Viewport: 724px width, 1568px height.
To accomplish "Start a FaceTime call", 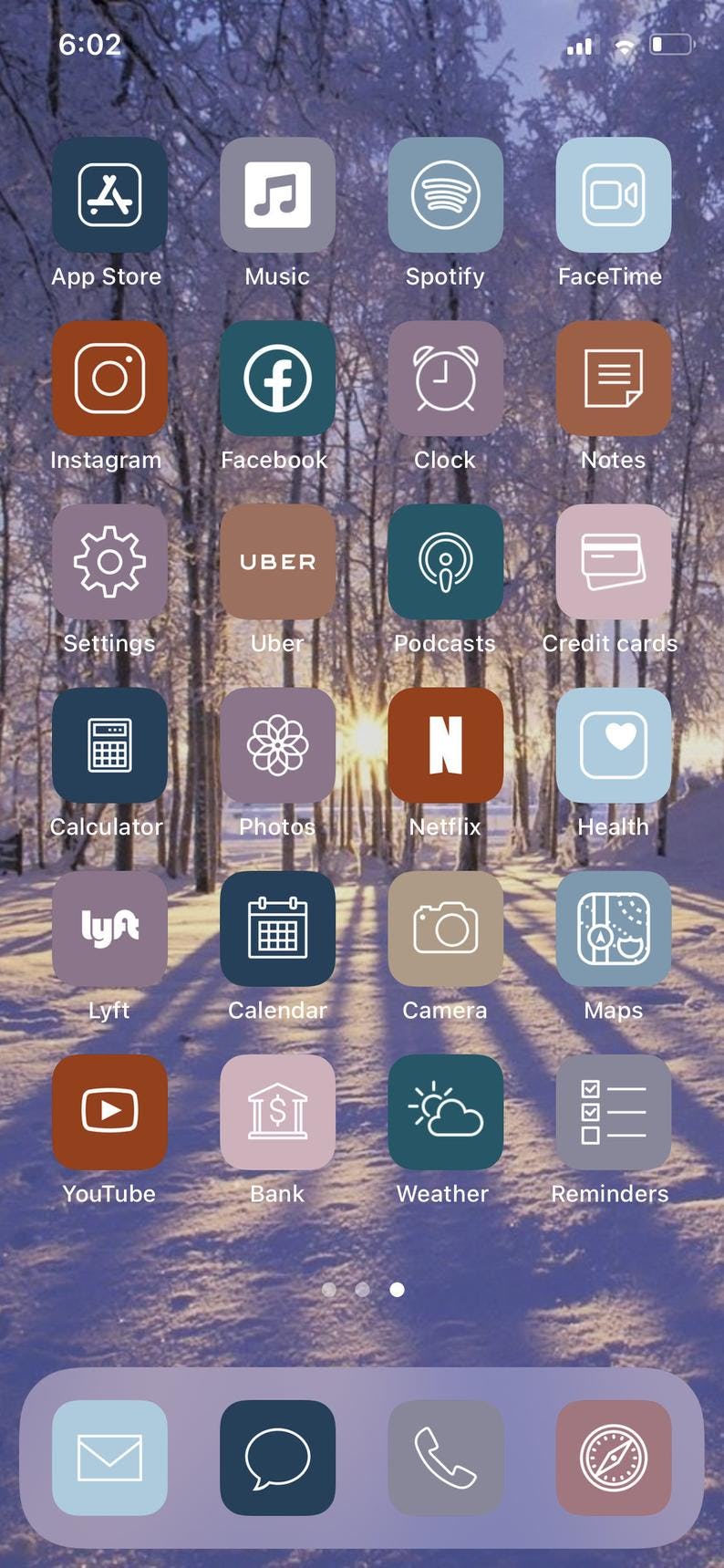I will tap(613, 196).
